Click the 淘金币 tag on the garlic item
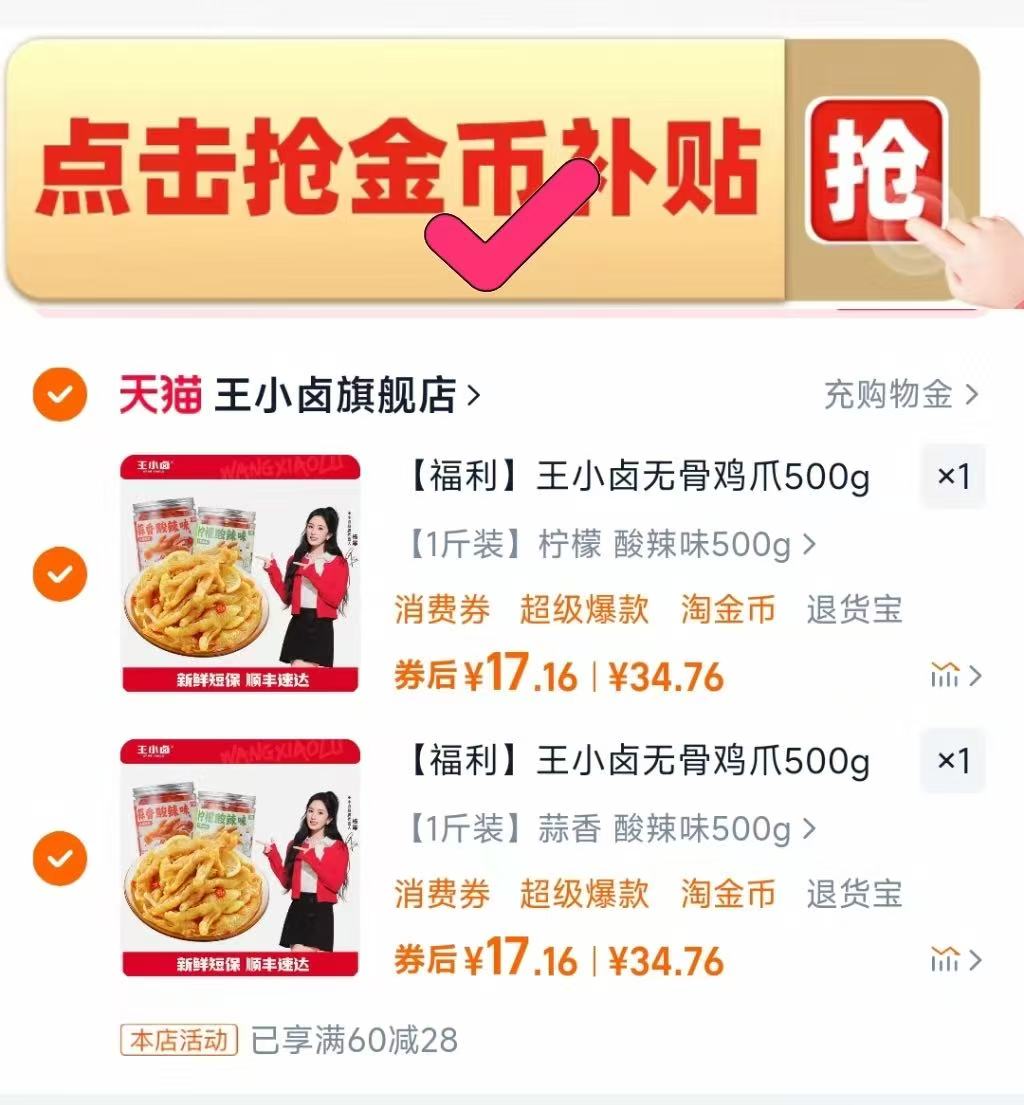Screen dimensions: 1024x1105 click(x=727, y=895)
